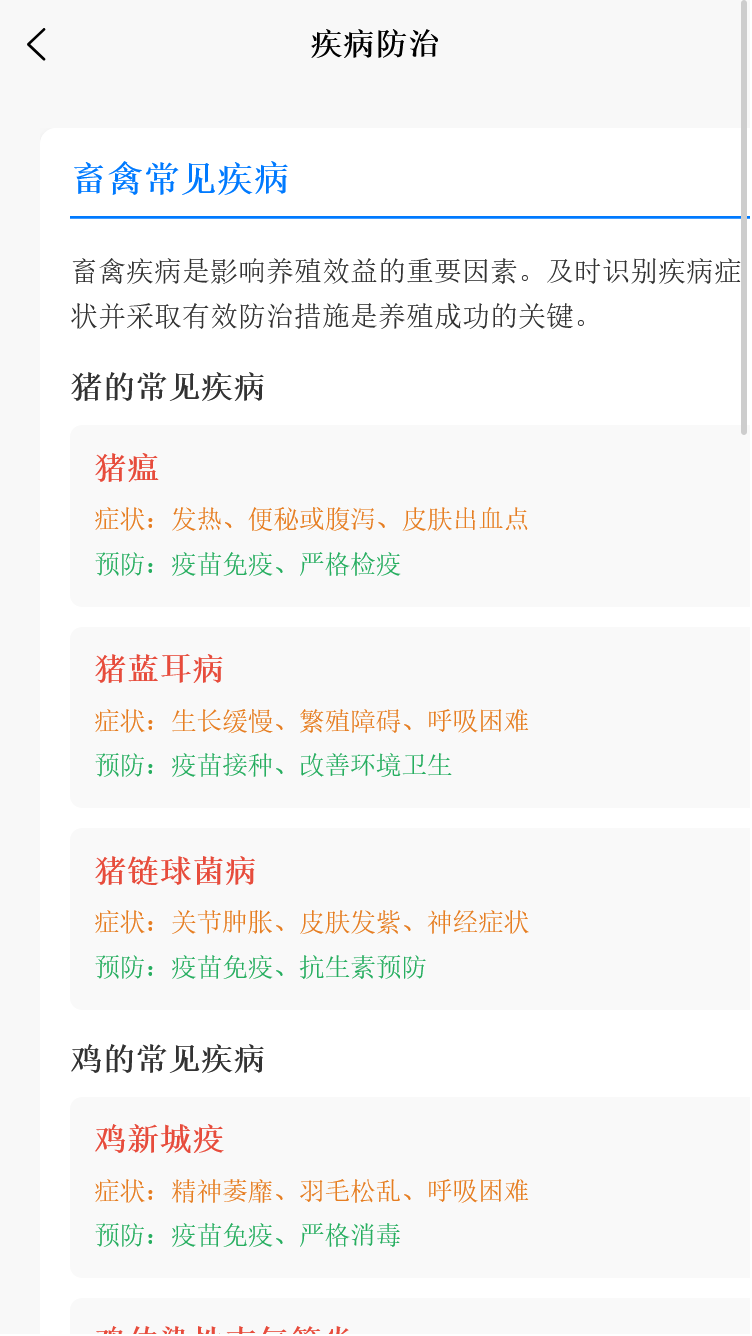Tap the 鸡新城疫 red disease title
The height and width of the screenshot is (1336, 752).
pyautogui.click(x=157, y=1139)
